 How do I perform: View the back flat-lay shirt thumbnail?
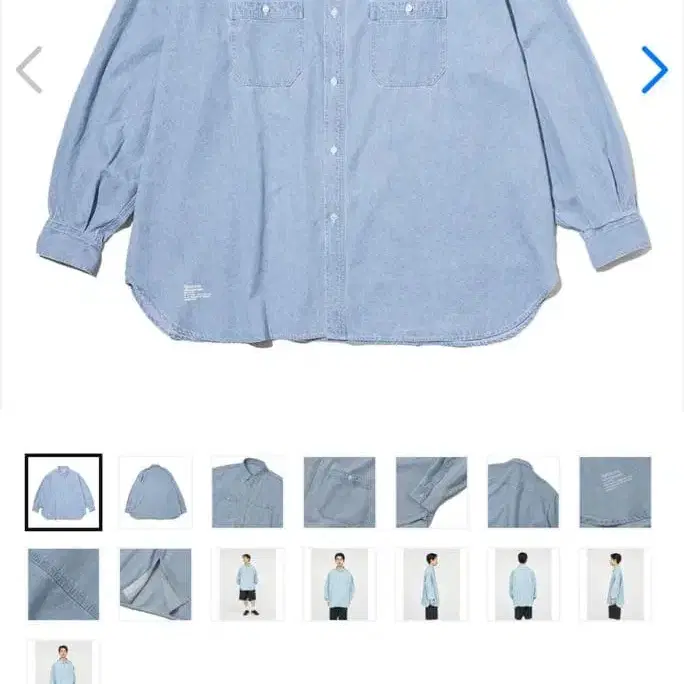(x=155, y=492)
